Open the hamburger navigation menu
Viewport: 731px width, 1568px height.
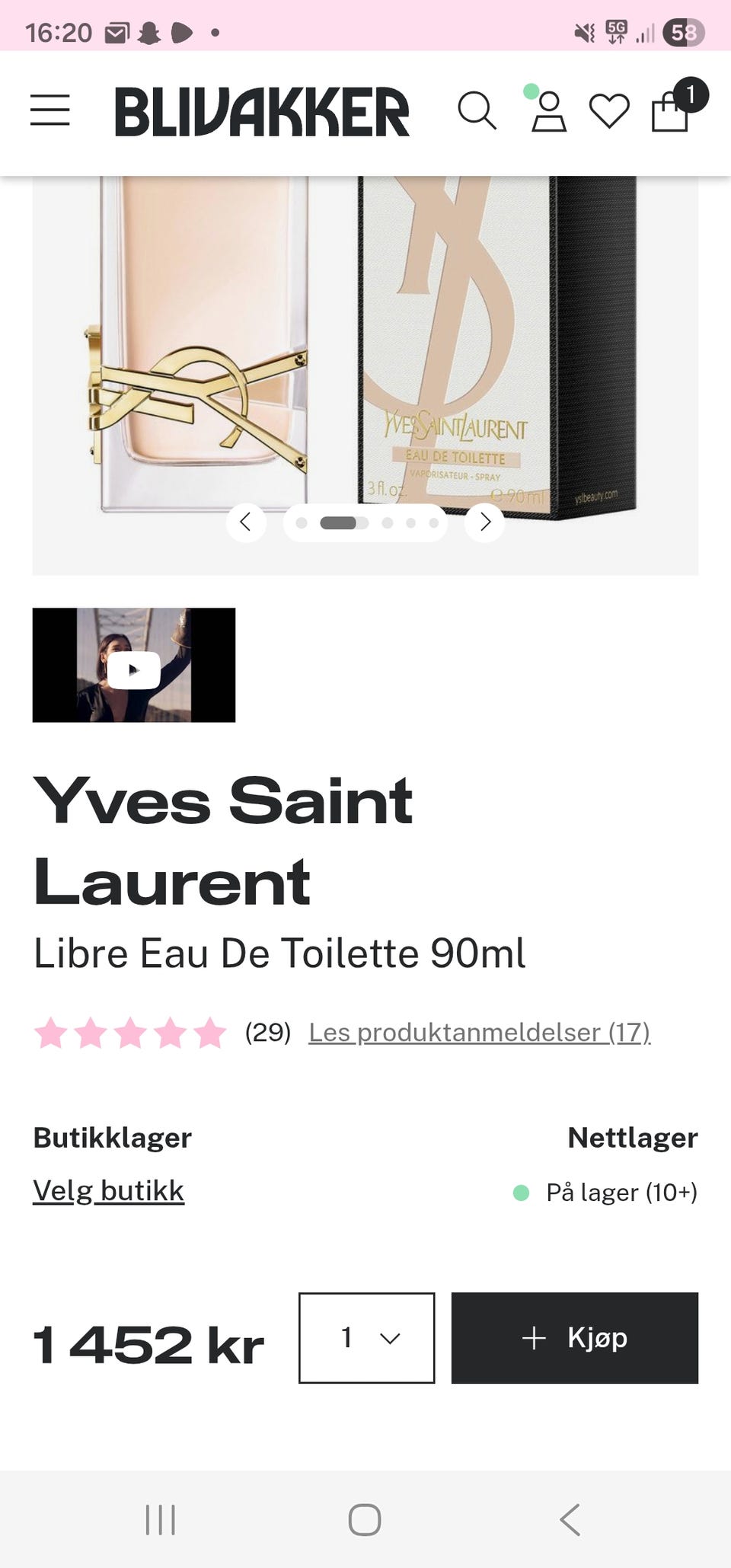[49, 111]
